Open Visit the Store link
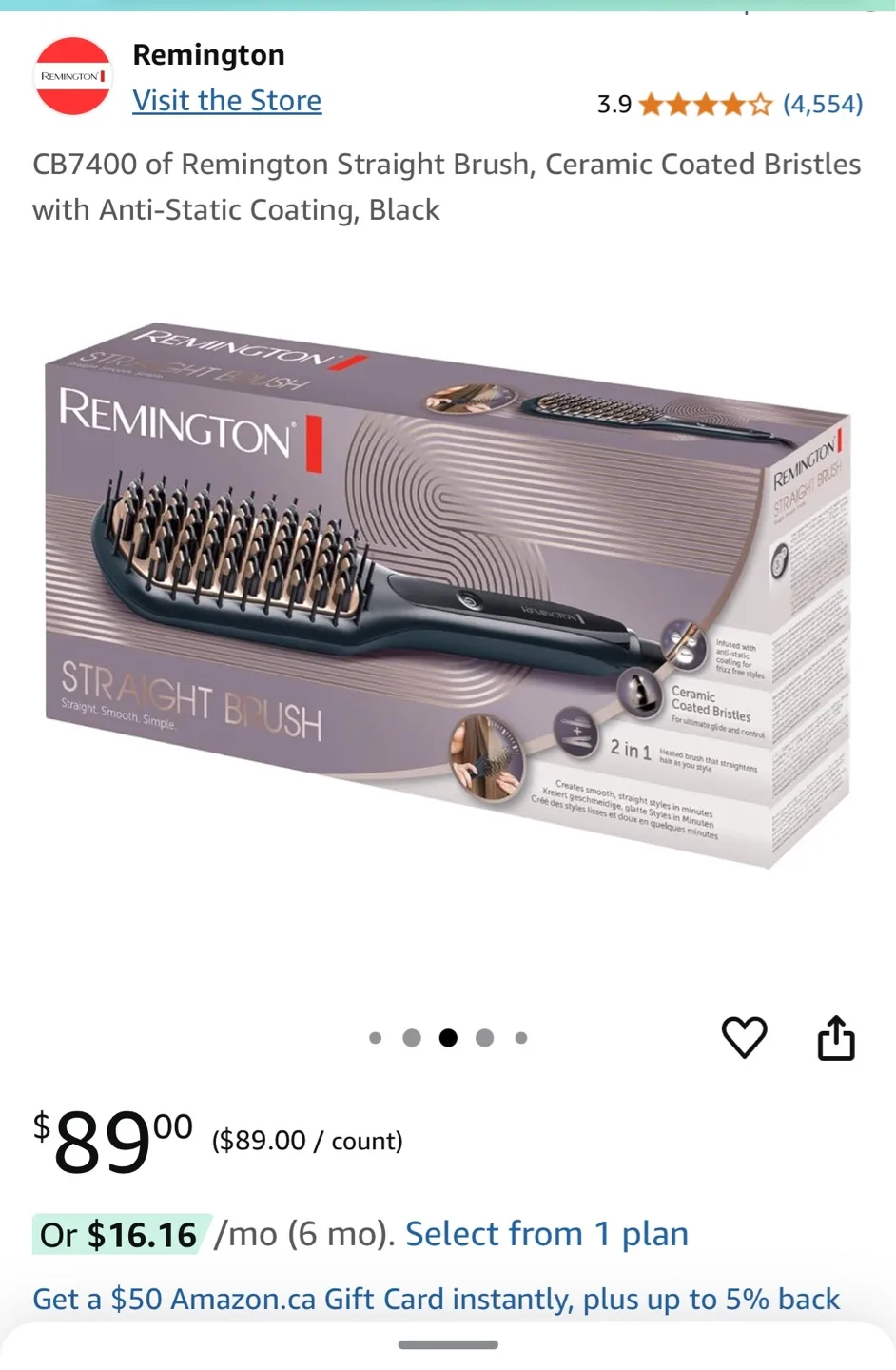The width and height of the screenshot is (896, 1370). coord(226,100)
